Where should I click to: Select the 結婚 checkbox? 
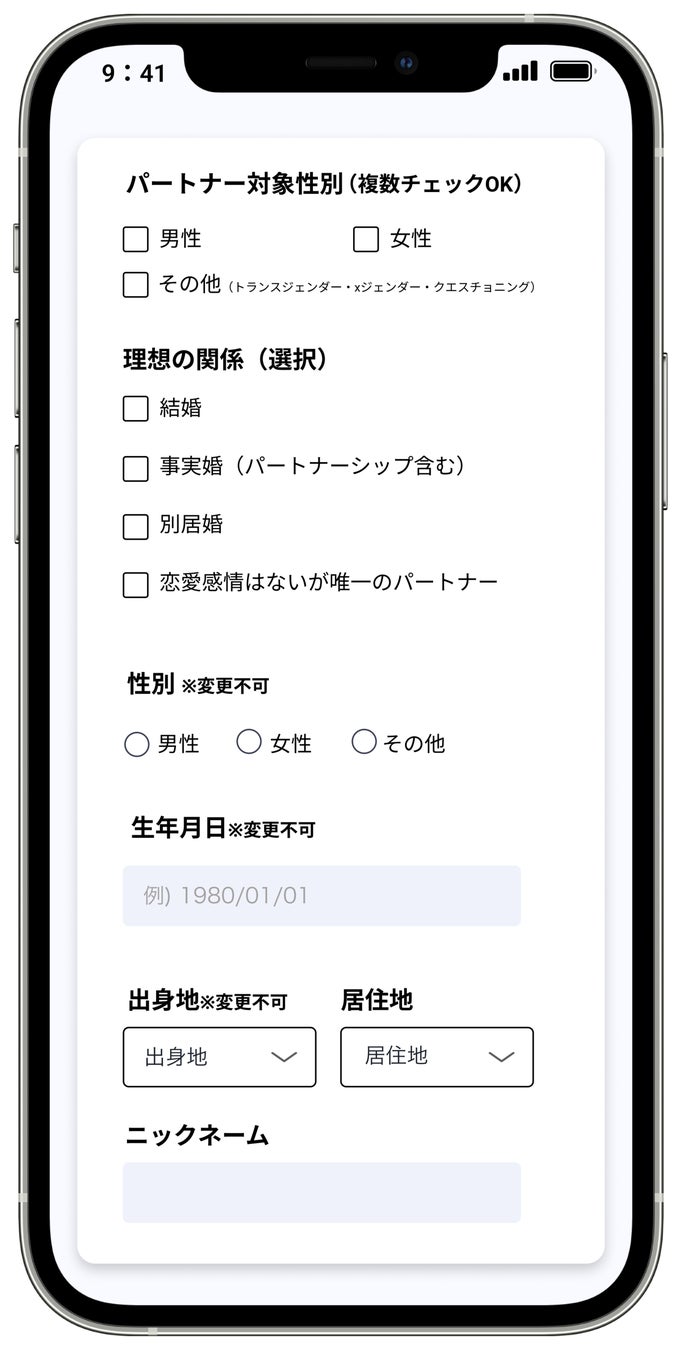click(x=136, y=408)
